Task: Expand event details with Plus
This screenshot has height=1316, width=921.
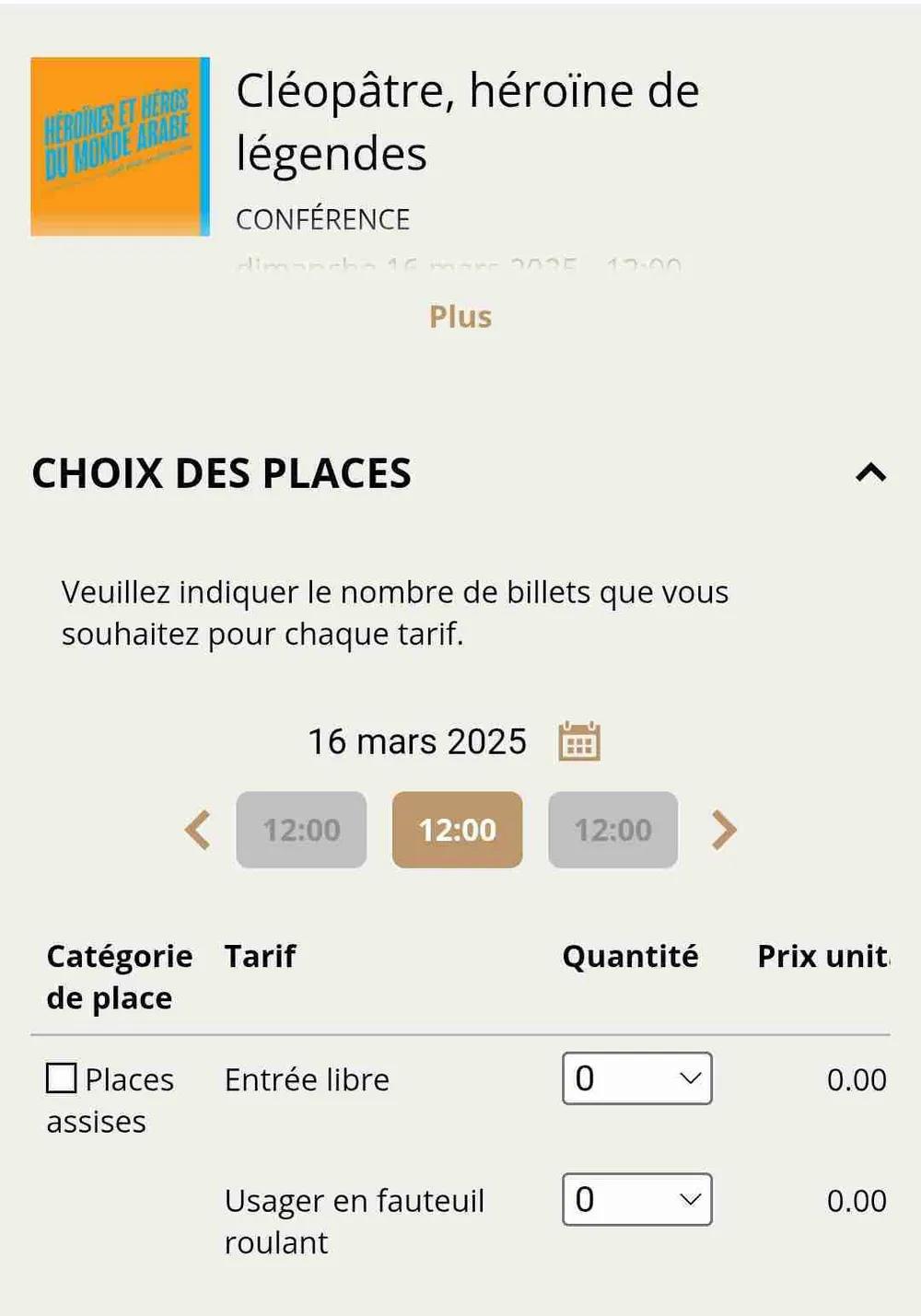Action: pos(460,317)
